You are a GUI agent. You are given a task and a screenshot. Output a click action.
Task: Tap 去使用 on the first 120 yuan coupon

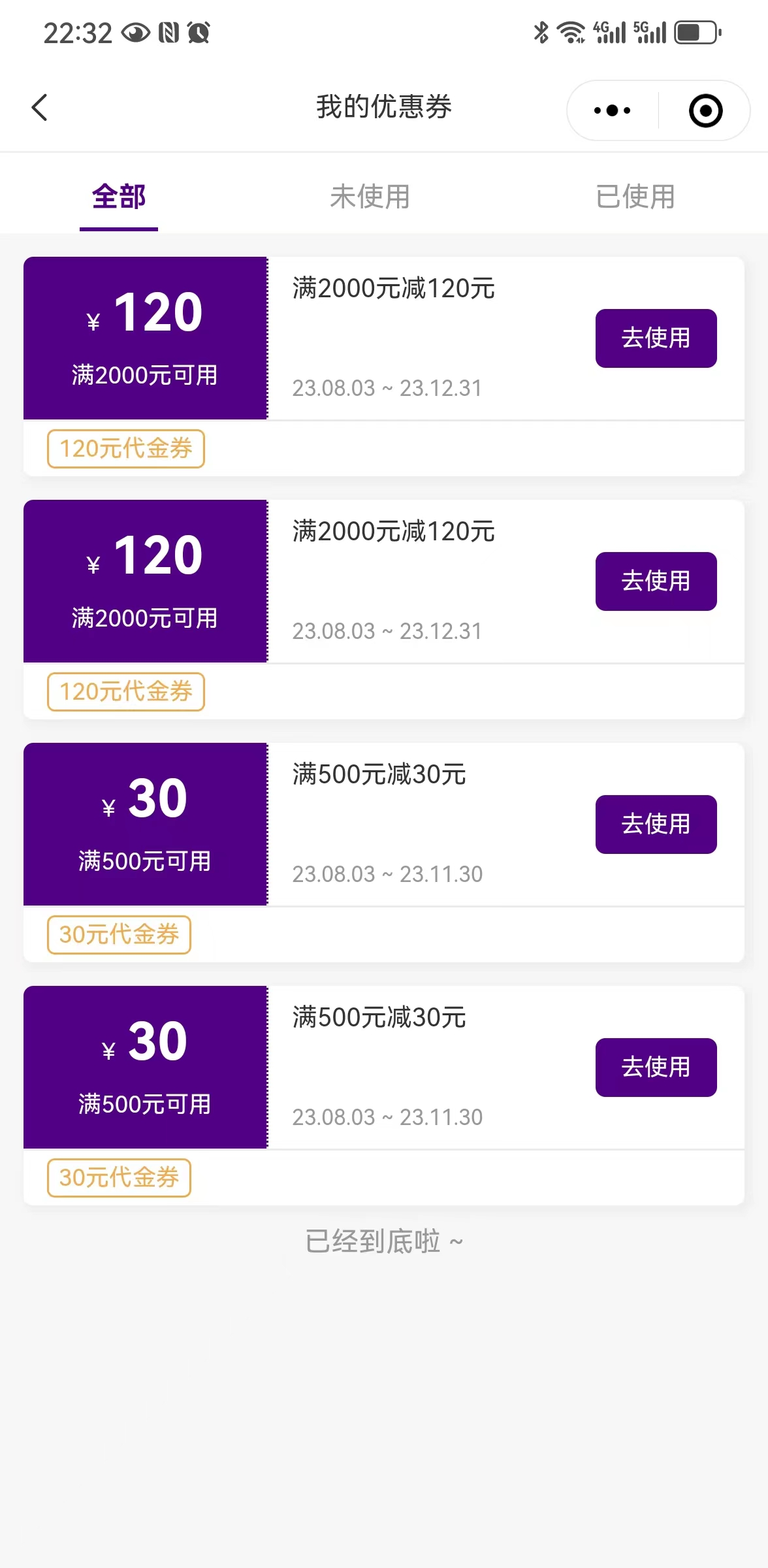coord(656,338)
